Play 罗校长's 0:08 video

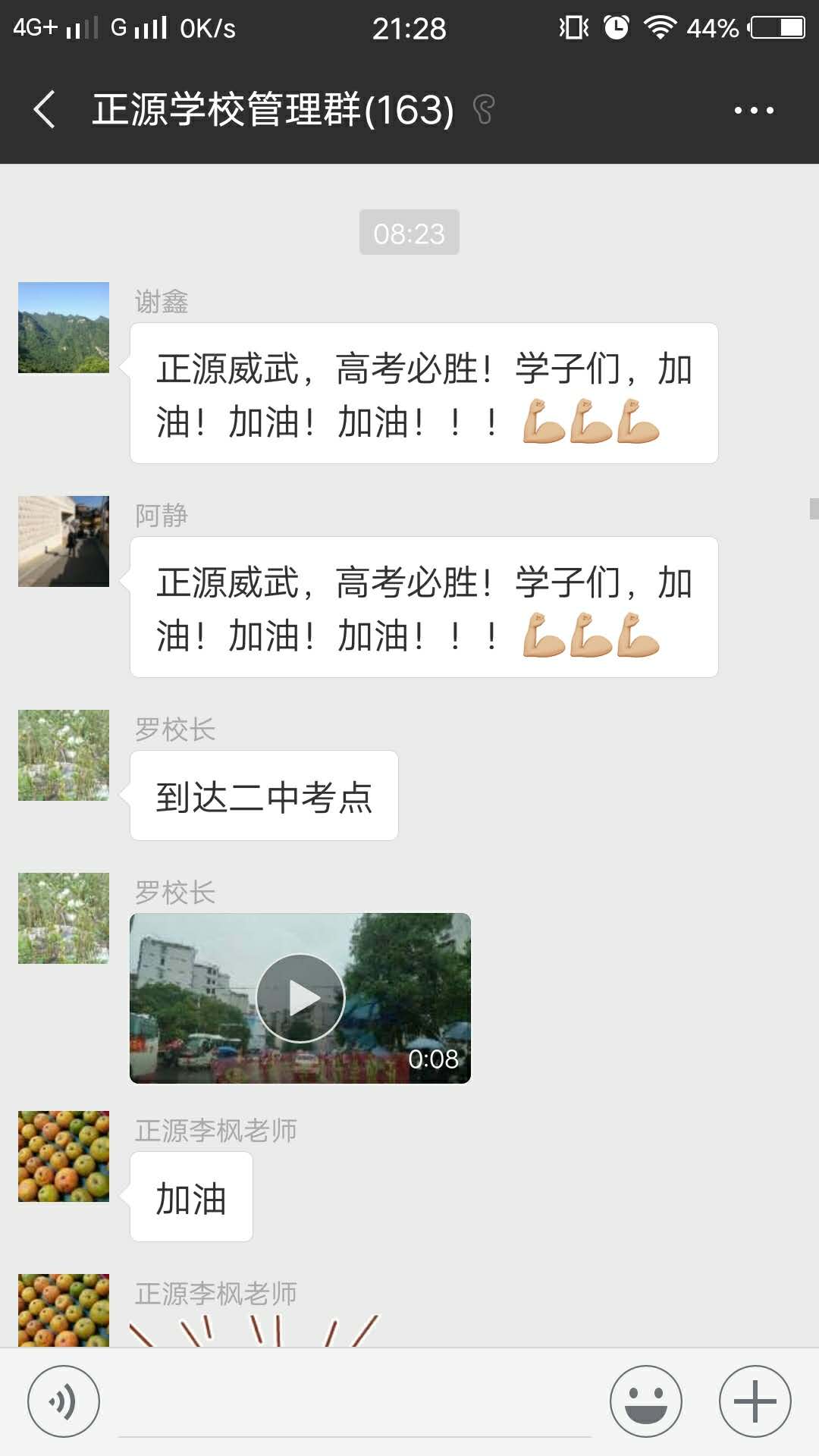point(300,998)
